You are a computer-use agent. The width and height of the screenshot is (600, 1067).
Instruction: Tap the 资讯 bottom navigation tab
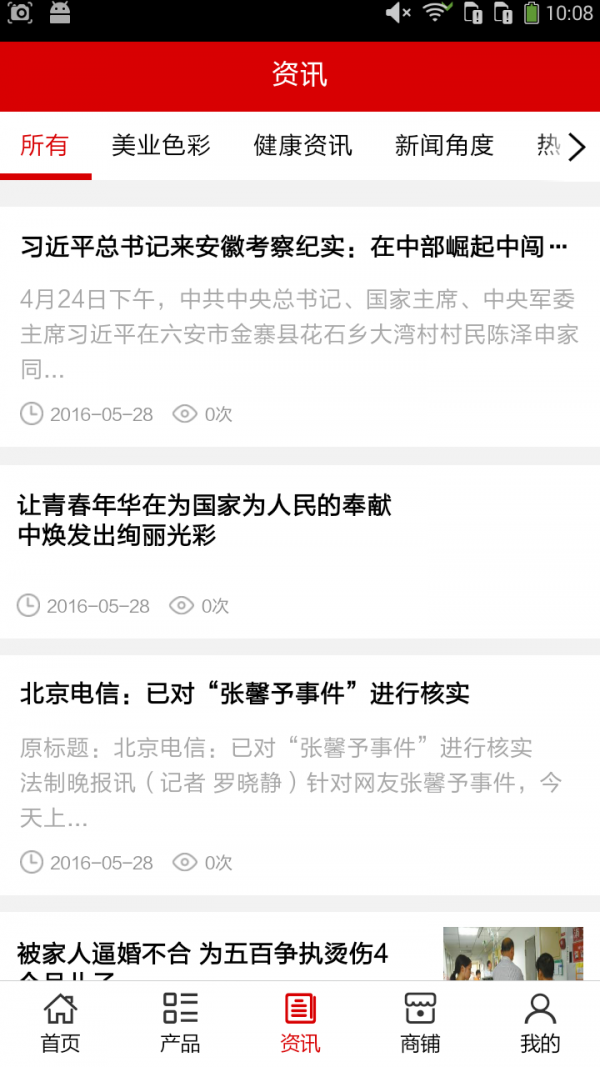(x=300, y=1023)
